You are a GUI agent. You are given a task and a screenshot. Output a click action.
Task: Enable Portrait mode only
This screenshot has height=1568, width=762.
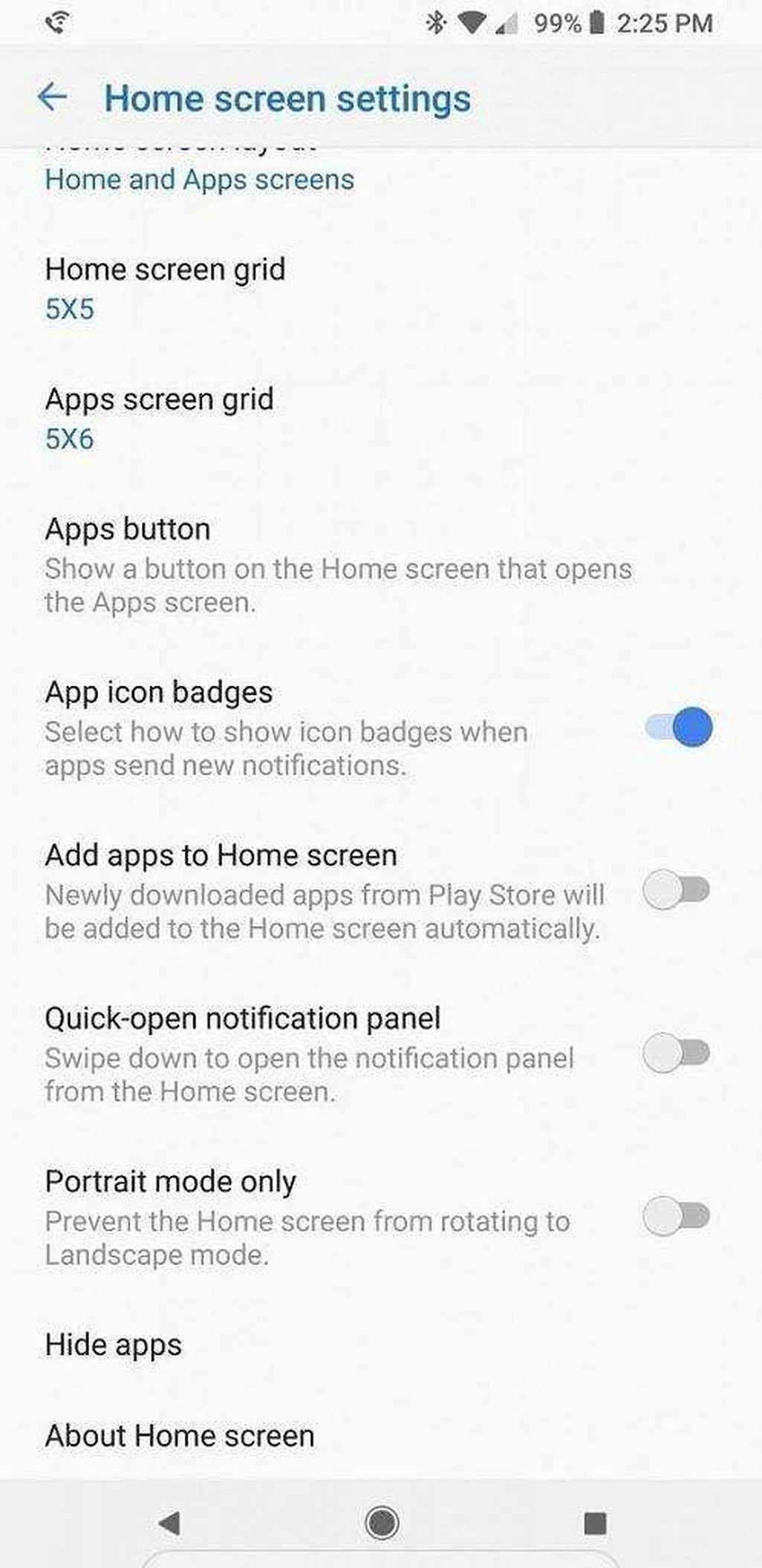pos(676,1216)
